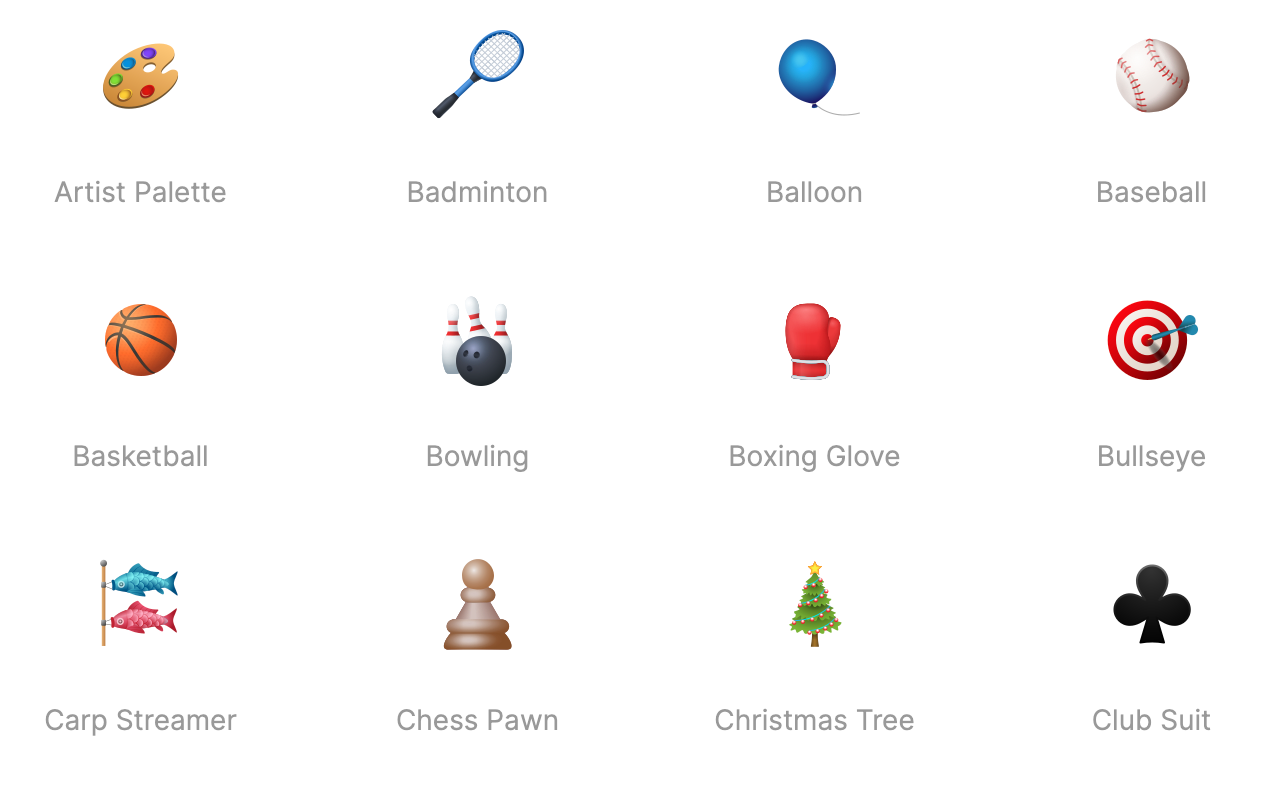Choose the Bullseye emoji
The width and height of the screenshot is (1274, 788).
pyautogui.click(x=1150, y=340)
